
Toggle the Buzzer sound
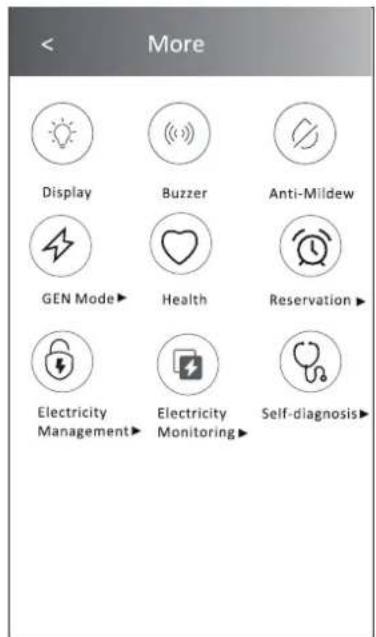point(179,133)
